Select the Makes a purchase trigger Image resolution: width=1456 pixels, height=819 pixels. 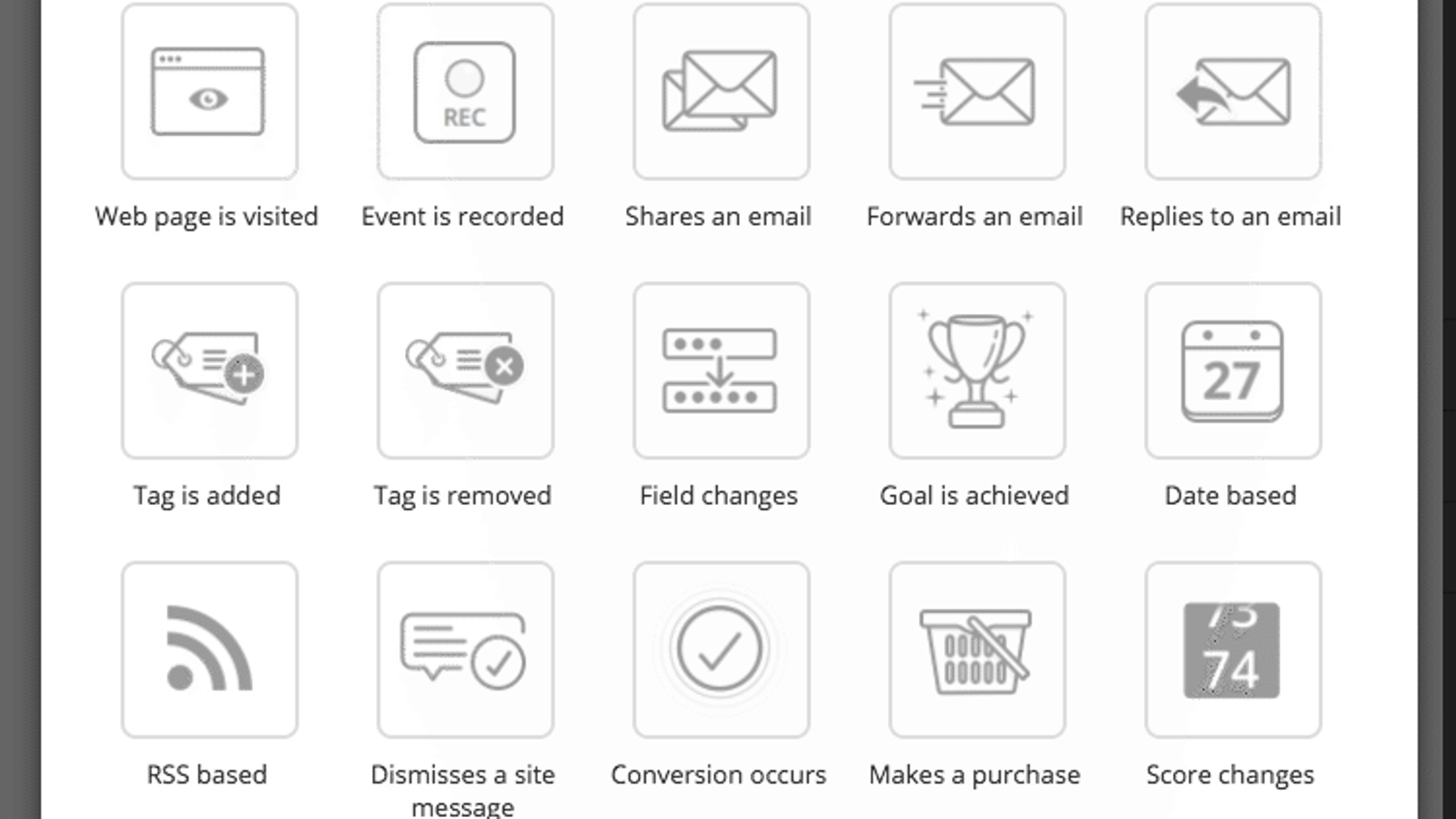click(976, 649)
